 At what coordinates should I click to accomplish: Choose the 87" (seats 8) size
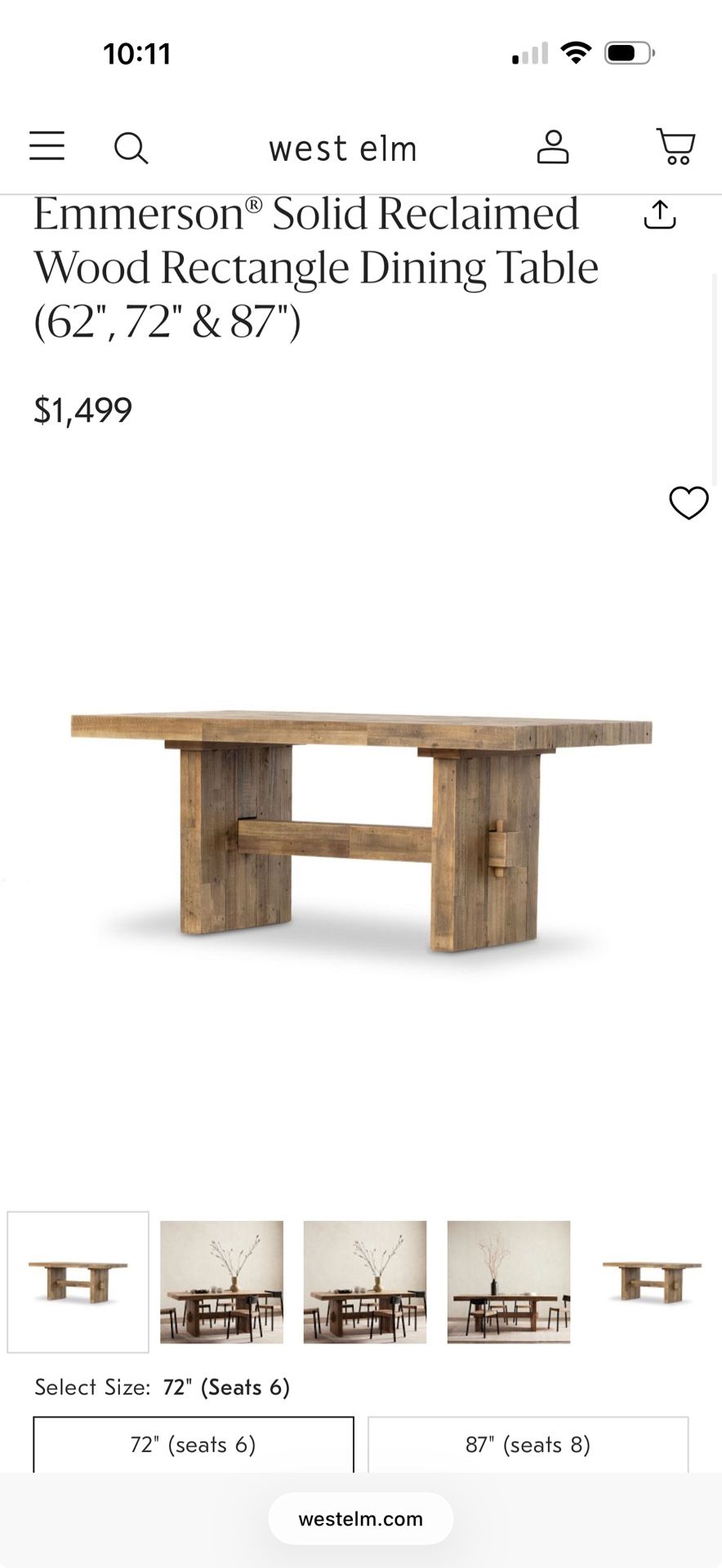click(x=528, y=1445)
